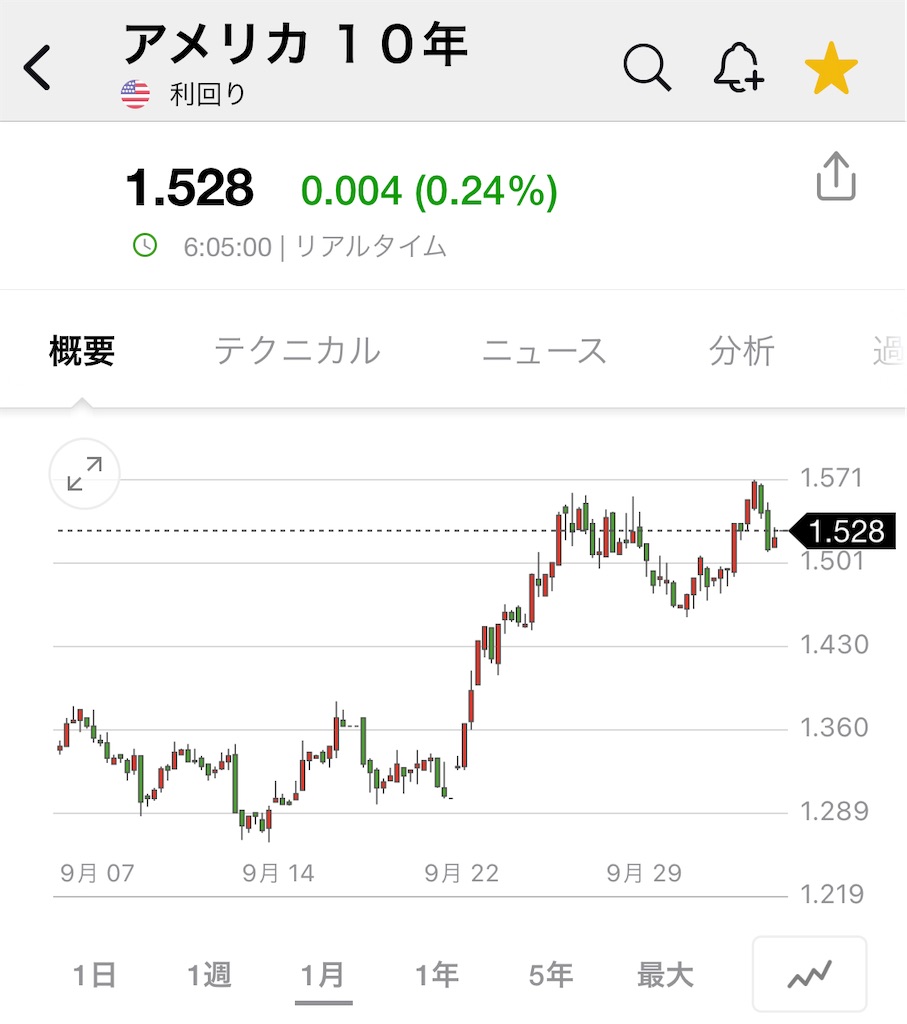Image resolution: width=907 pixels, height=1024 pixels.
Task: Show the 最大 chart range
Action: click(x=665, y=975)
